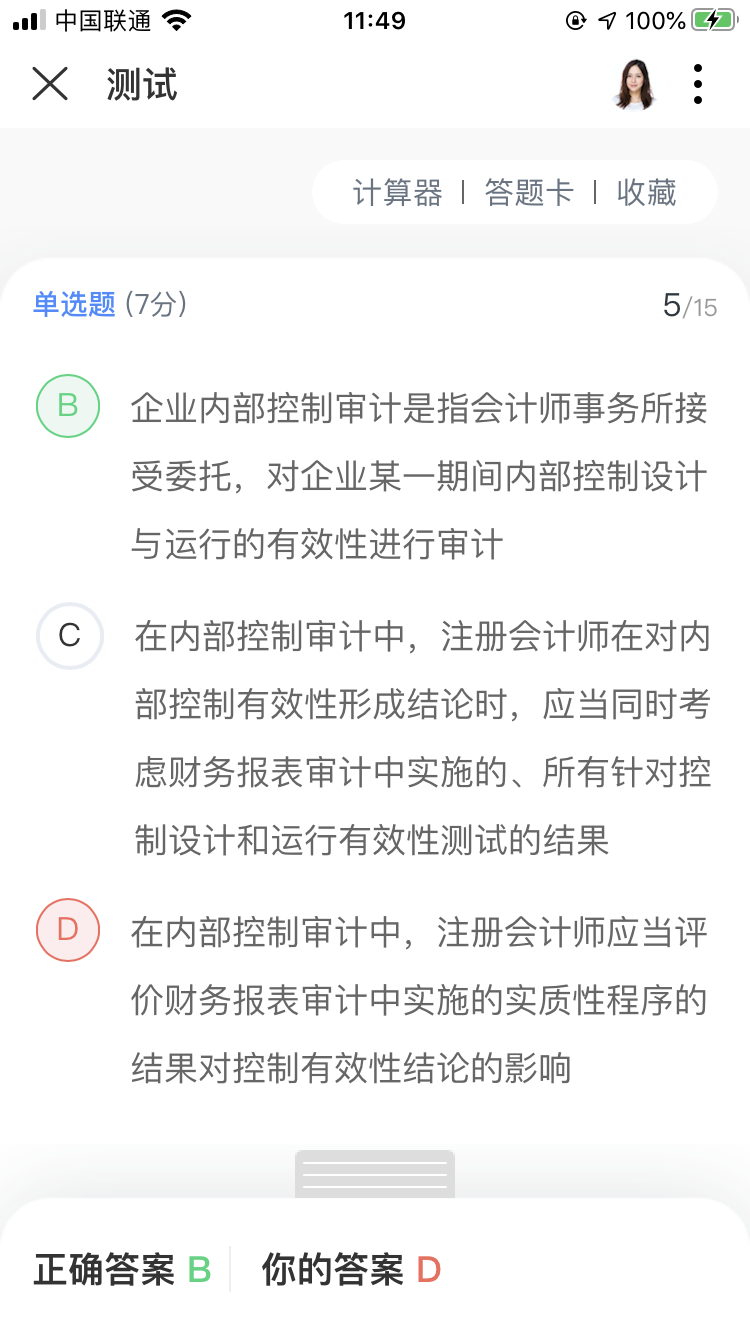Viewport: 750px width, 1334px height.
Task: Close the 测试 quiz page
Action: (50, 84)
